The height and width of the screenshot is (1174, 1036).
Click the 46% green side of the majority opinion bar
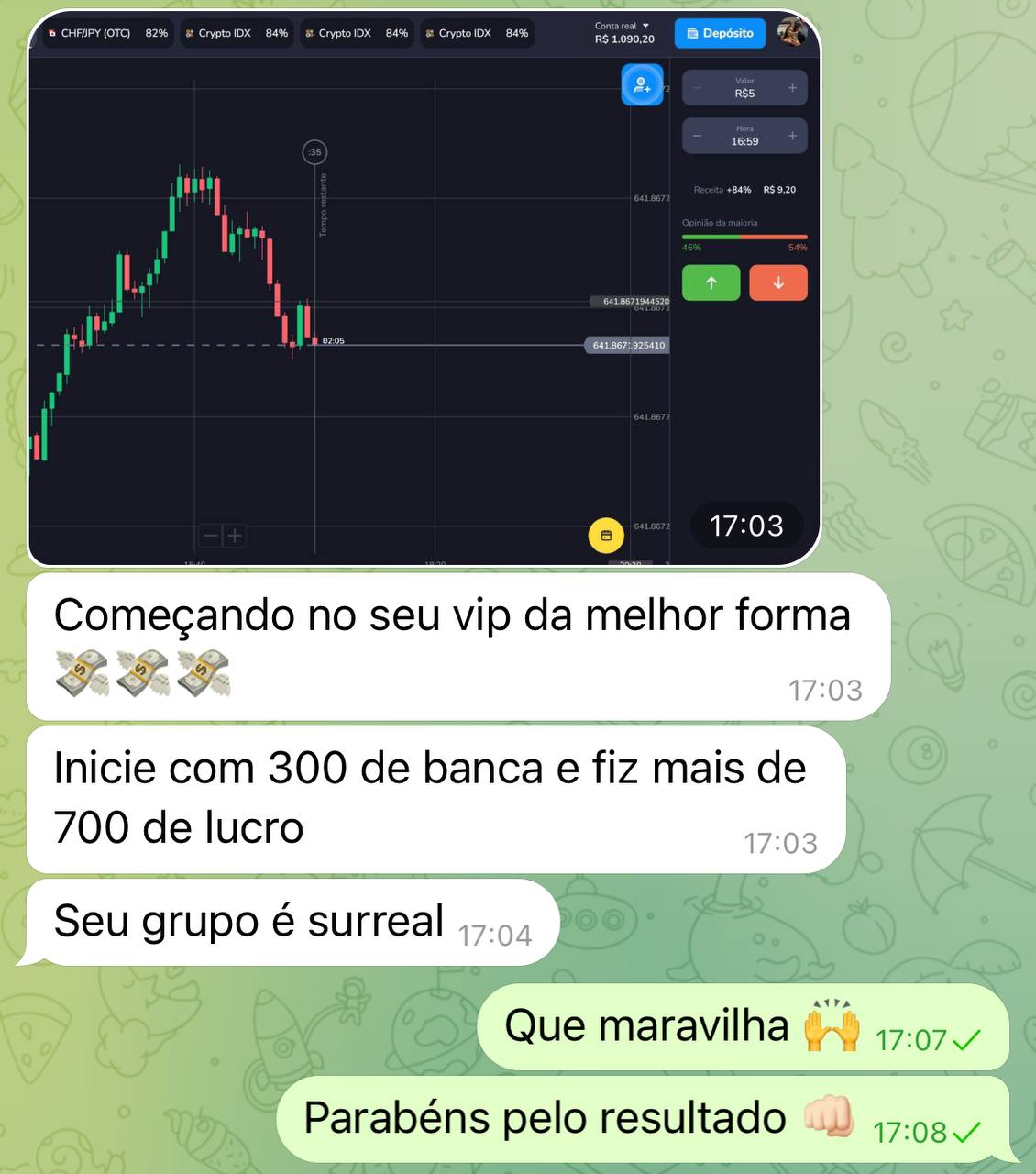point(711,236)
